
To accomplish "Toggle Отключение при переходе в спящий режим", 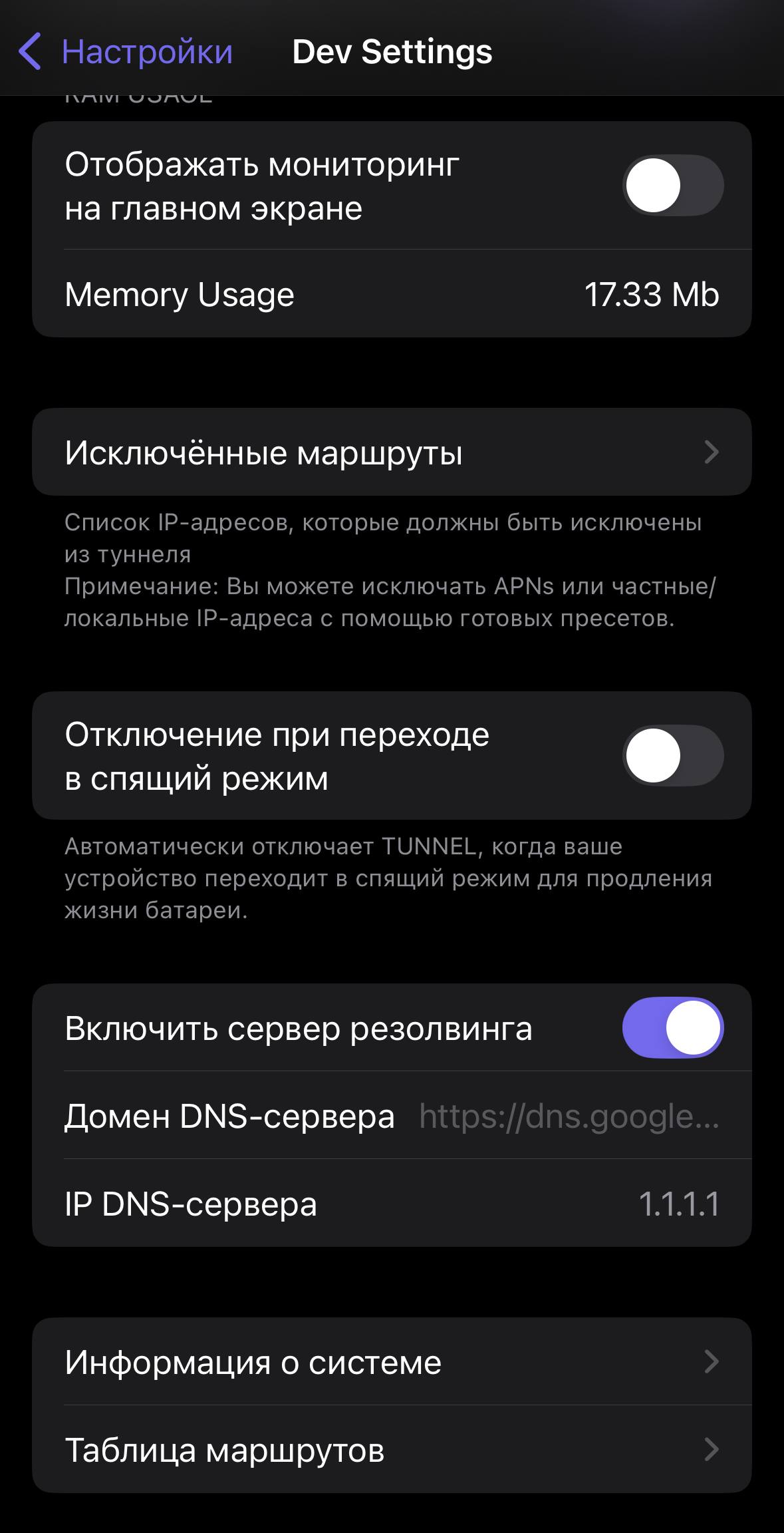I will point(672,756).
